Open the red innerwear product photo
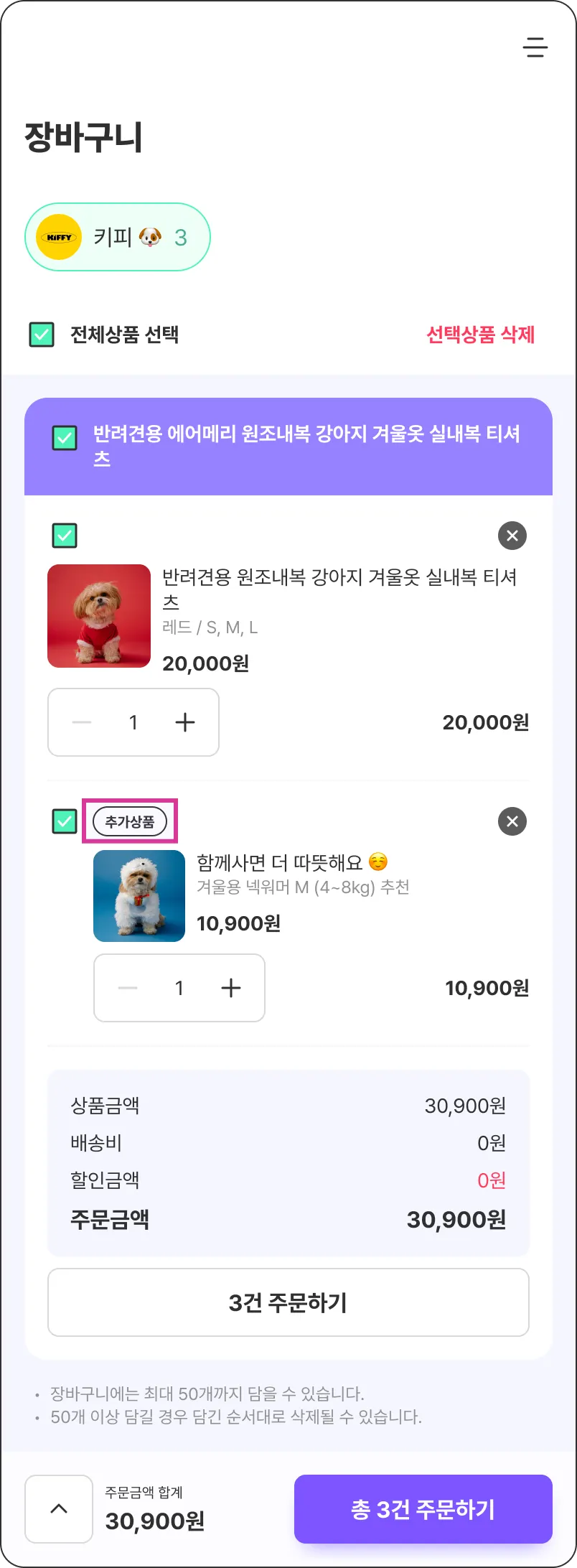The height and width of the screenshot is (1568, 577). coord(99,616)
